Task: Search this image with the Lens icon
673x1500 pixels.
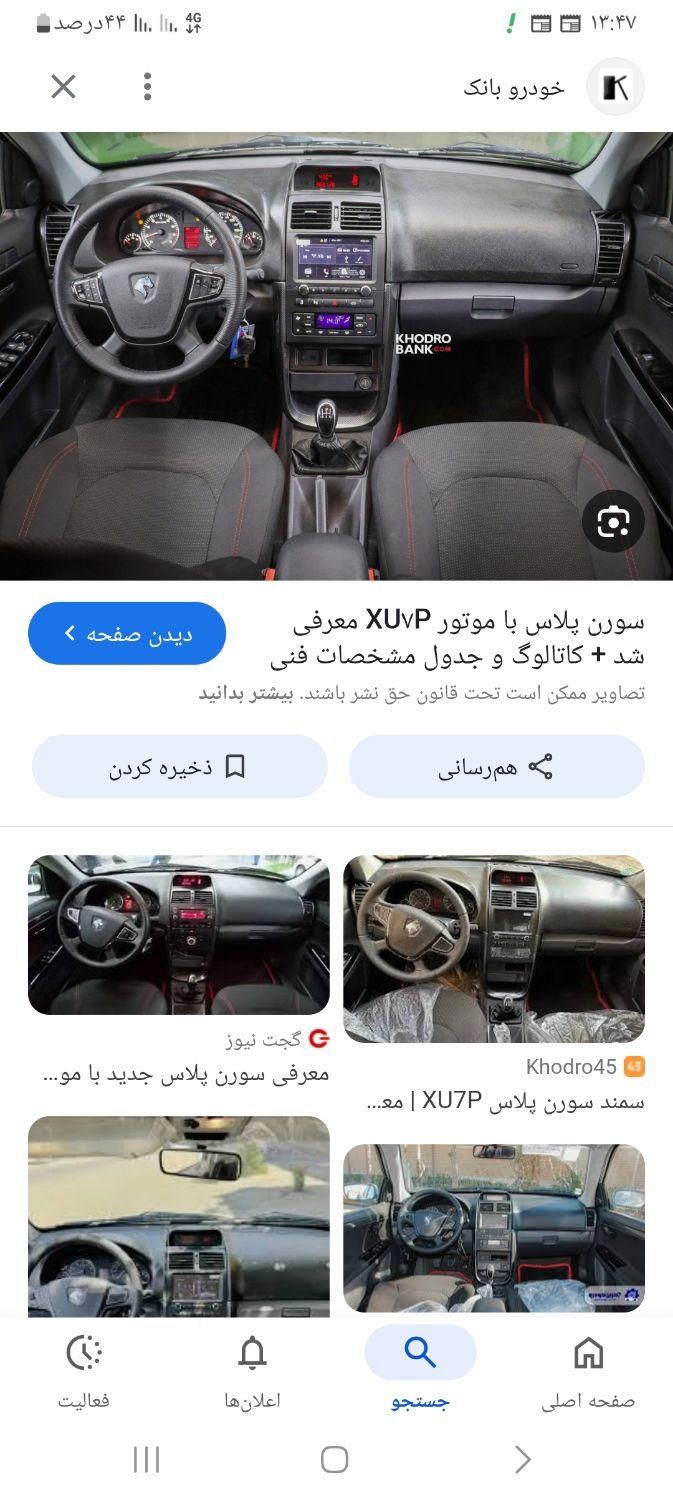Action: point(613,521)
